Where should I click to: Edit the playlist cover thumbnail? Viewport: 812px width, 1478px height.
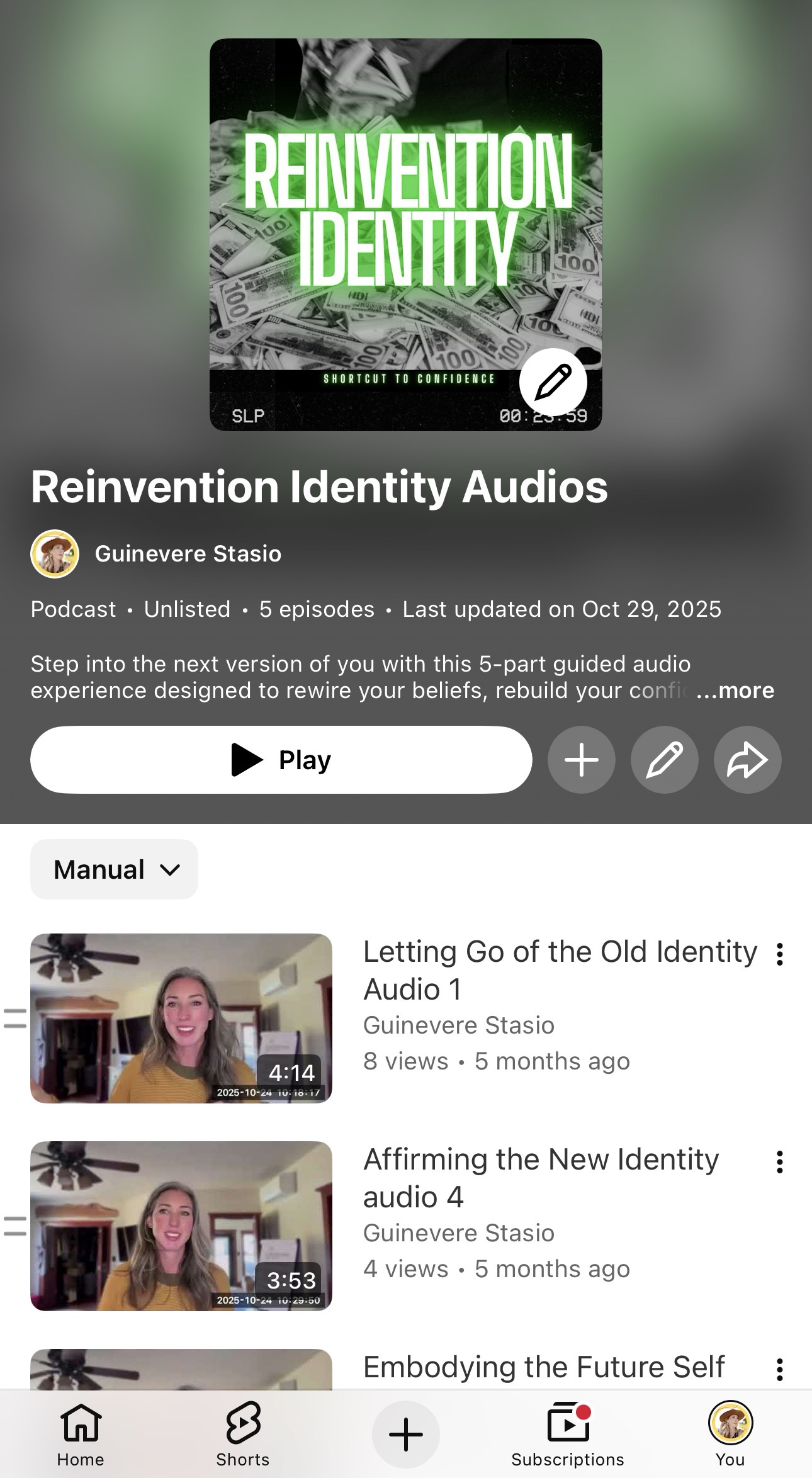point(553,382)
